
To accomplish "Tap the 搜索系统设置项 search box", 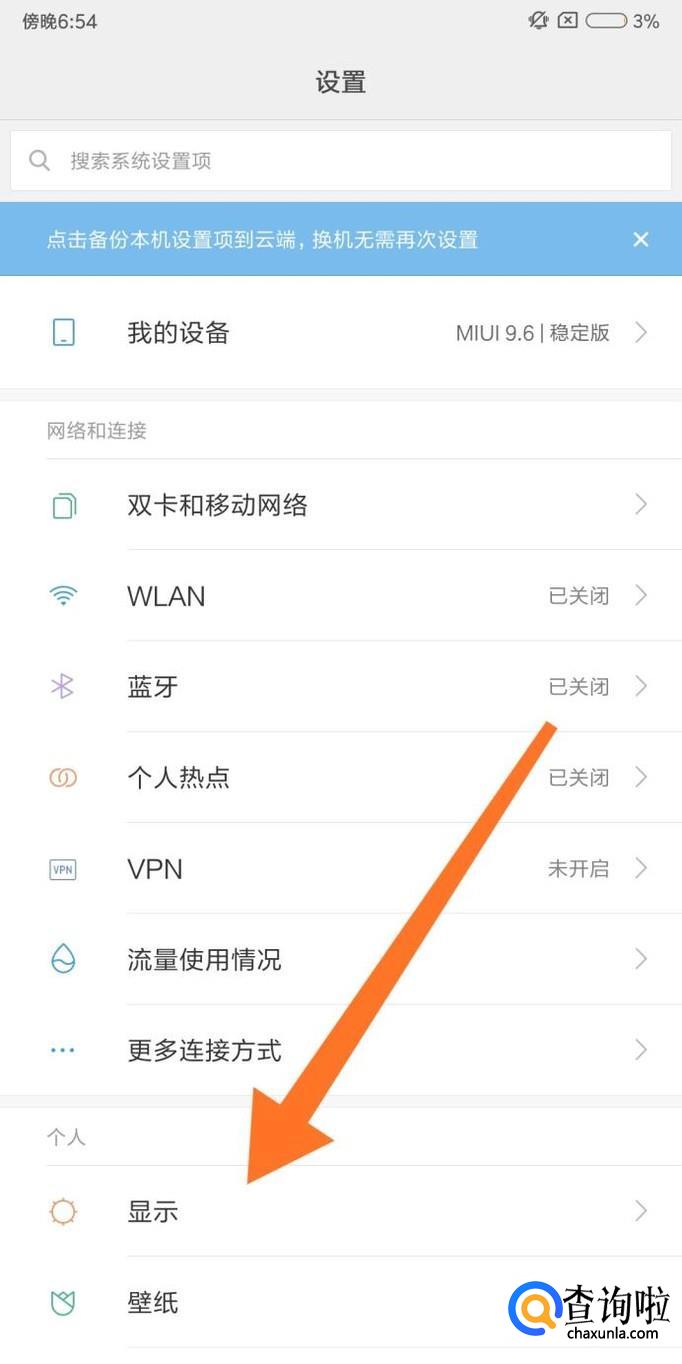I will click(341, 160).
